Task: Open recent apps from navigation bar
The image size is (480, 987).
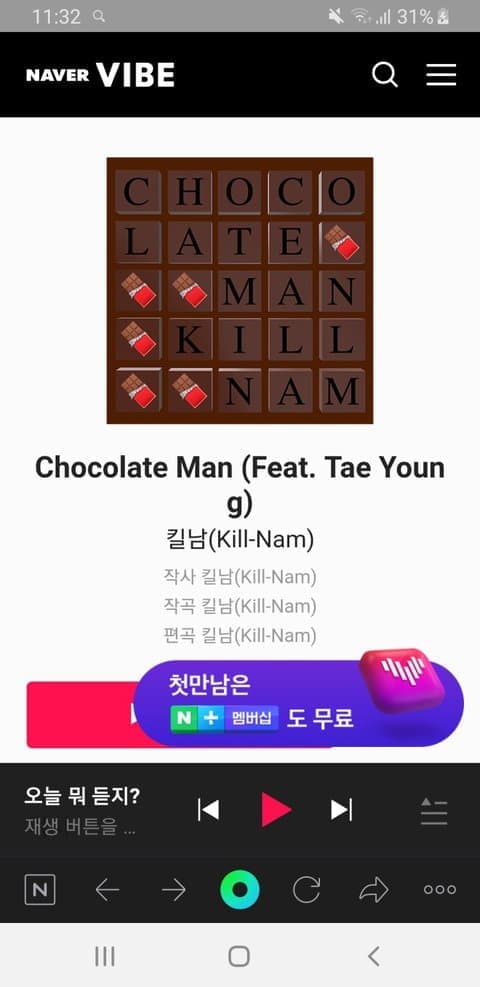Action: (x=104, y=957)
